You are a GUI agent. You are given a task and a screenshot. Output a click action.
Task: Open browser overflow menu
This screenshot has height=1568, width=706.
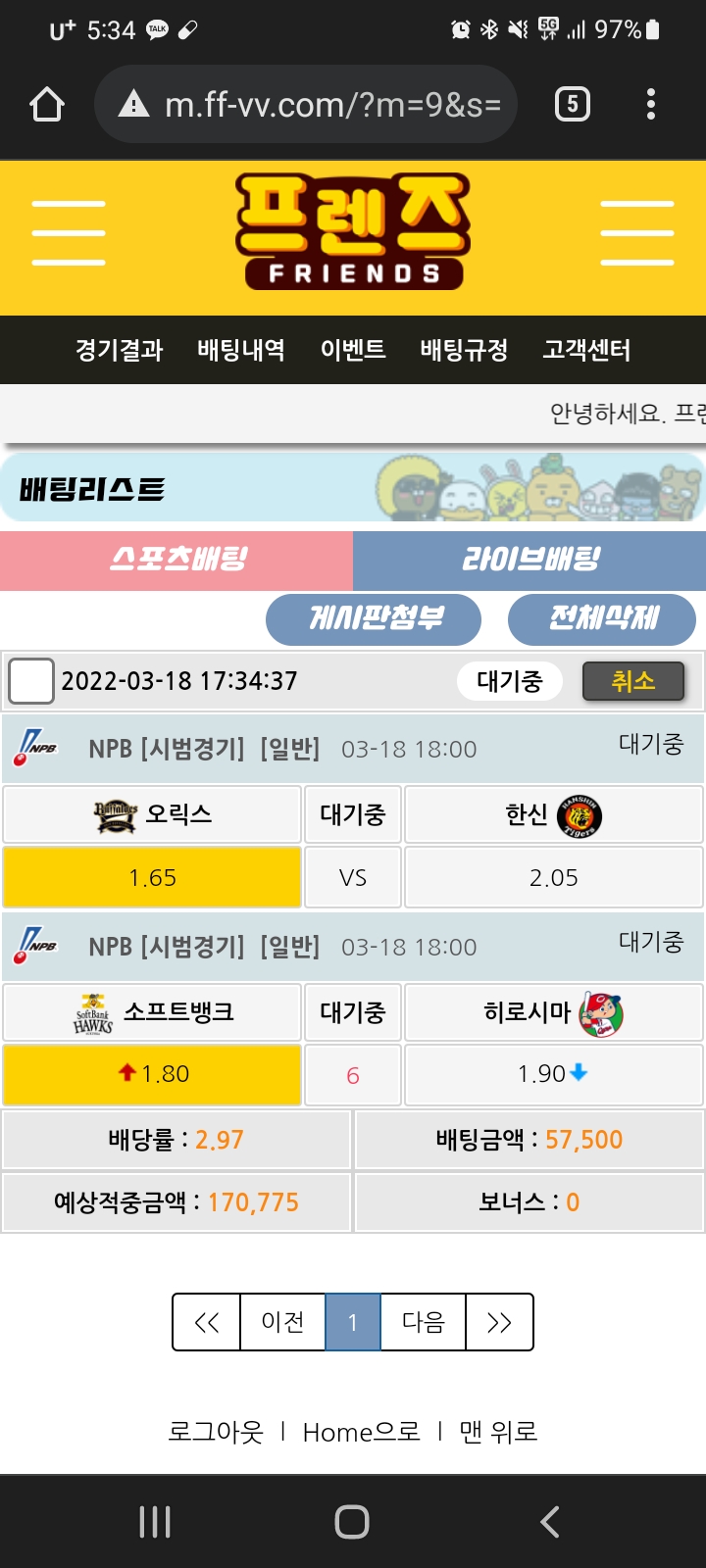click(651, 104)
